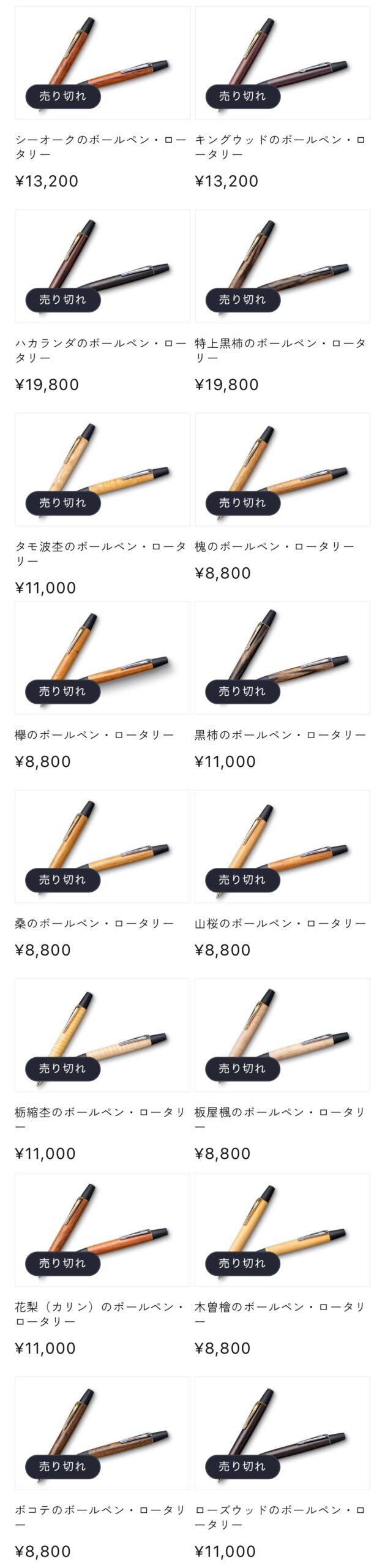Open ボコテのボールペン・ロータリー product
Viewport: 385px width, 1568px height.
tap(102, 1433)
